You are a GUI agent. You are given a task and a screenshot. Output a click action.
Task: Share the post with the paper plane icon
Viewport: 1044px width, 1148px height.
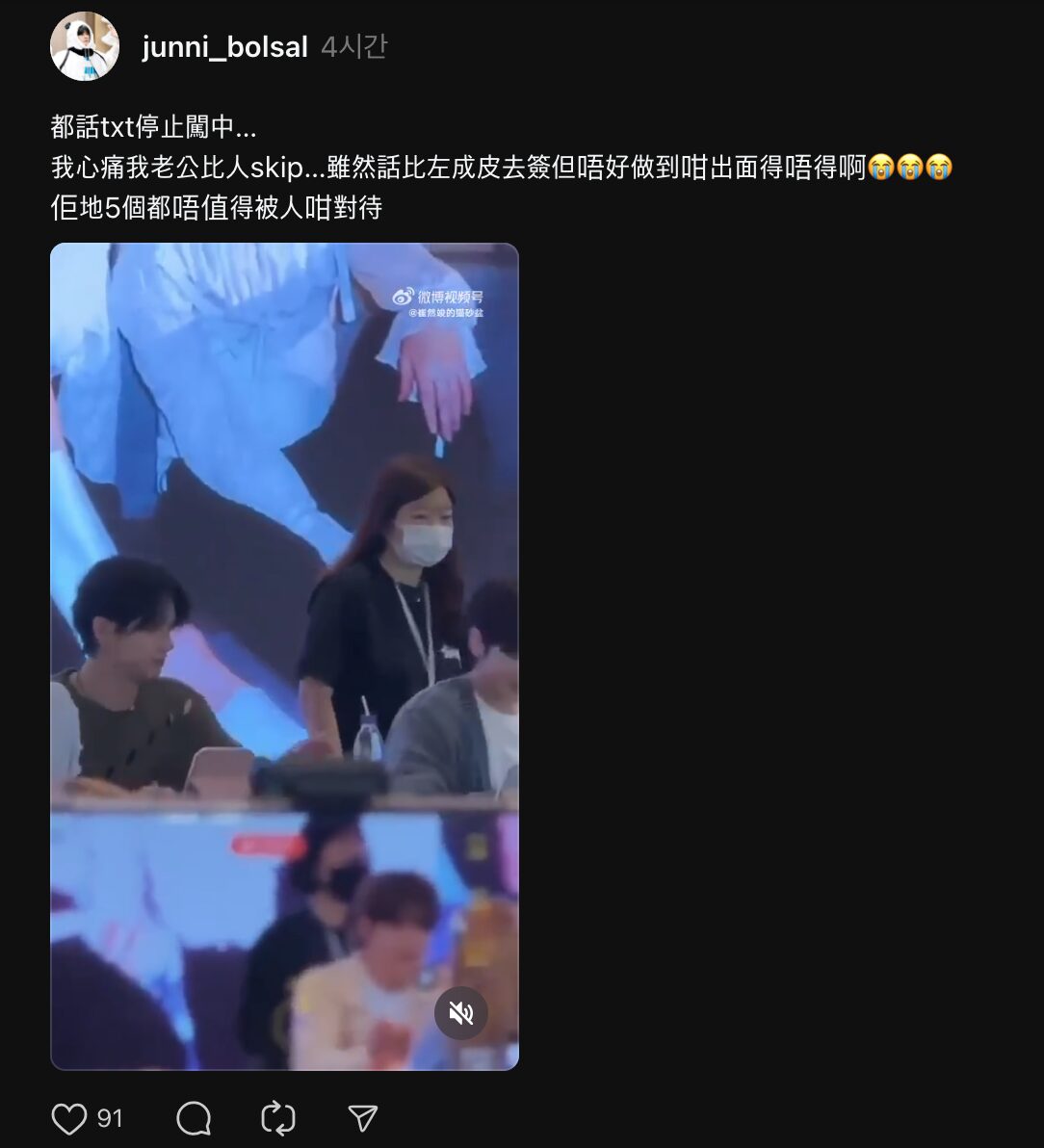point(361,1117)
